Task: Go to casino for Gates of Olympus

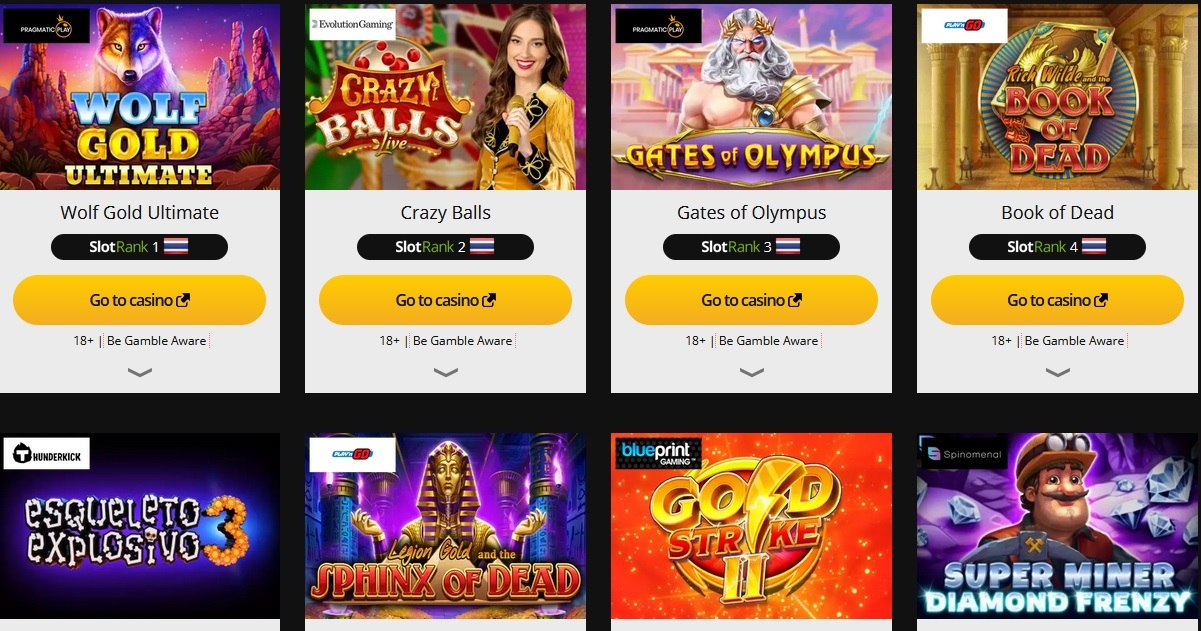Action: (751, 300)
